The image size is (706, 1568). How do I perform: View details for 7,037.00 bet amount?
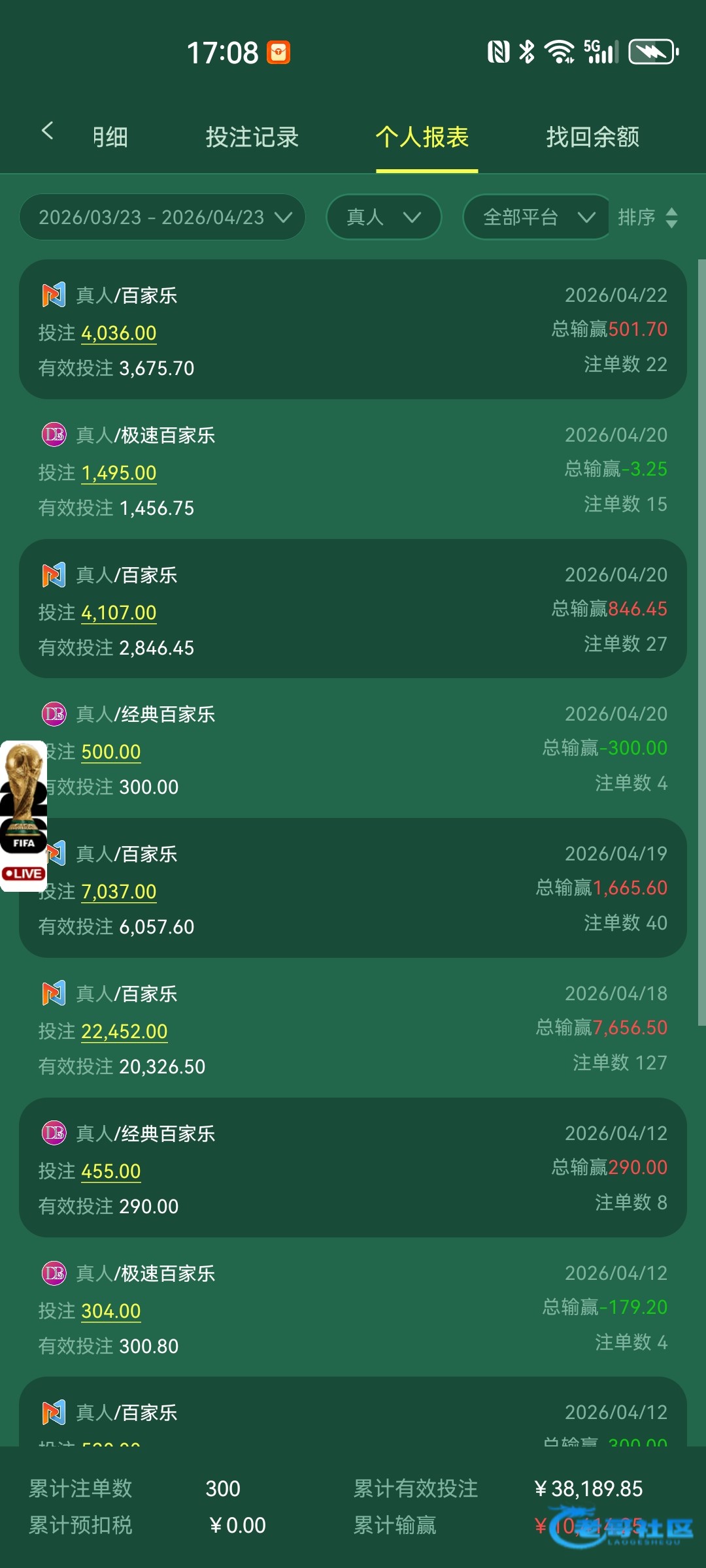pyautogui.click(x=119, y=892)
